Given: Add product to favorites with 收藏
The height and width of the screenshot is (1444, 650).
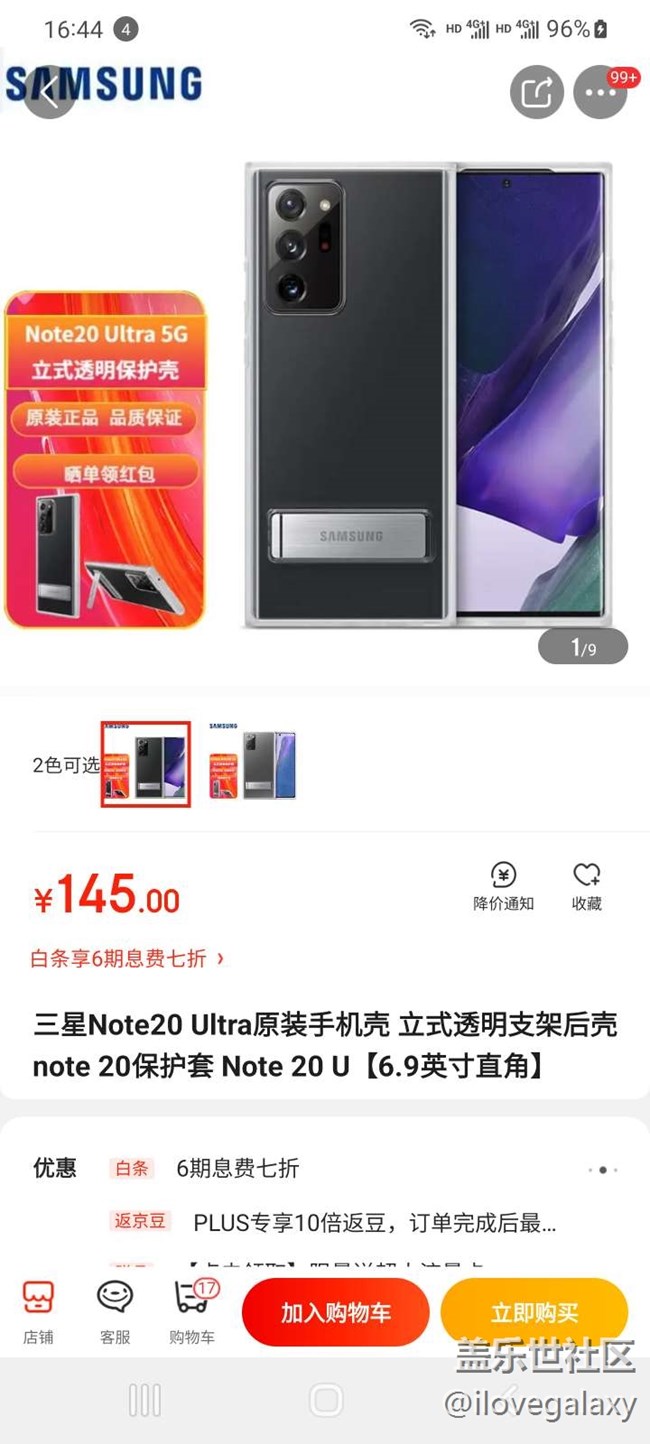Looking at the screenshot, I should pos(586,886).
